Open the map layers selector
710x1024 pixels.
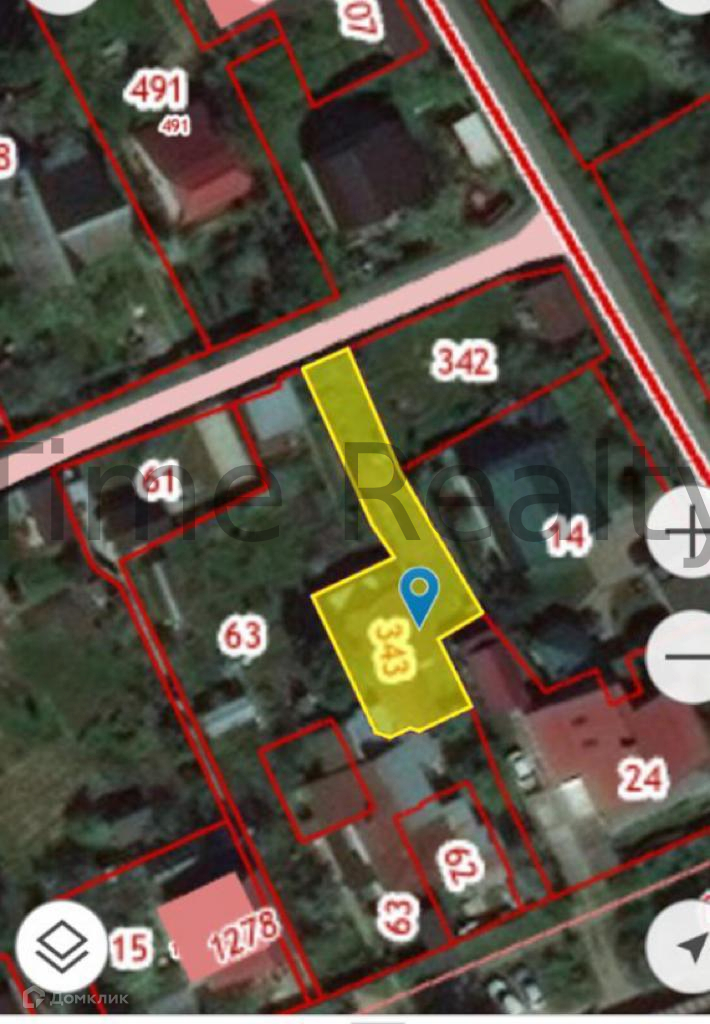coord(62,945)
